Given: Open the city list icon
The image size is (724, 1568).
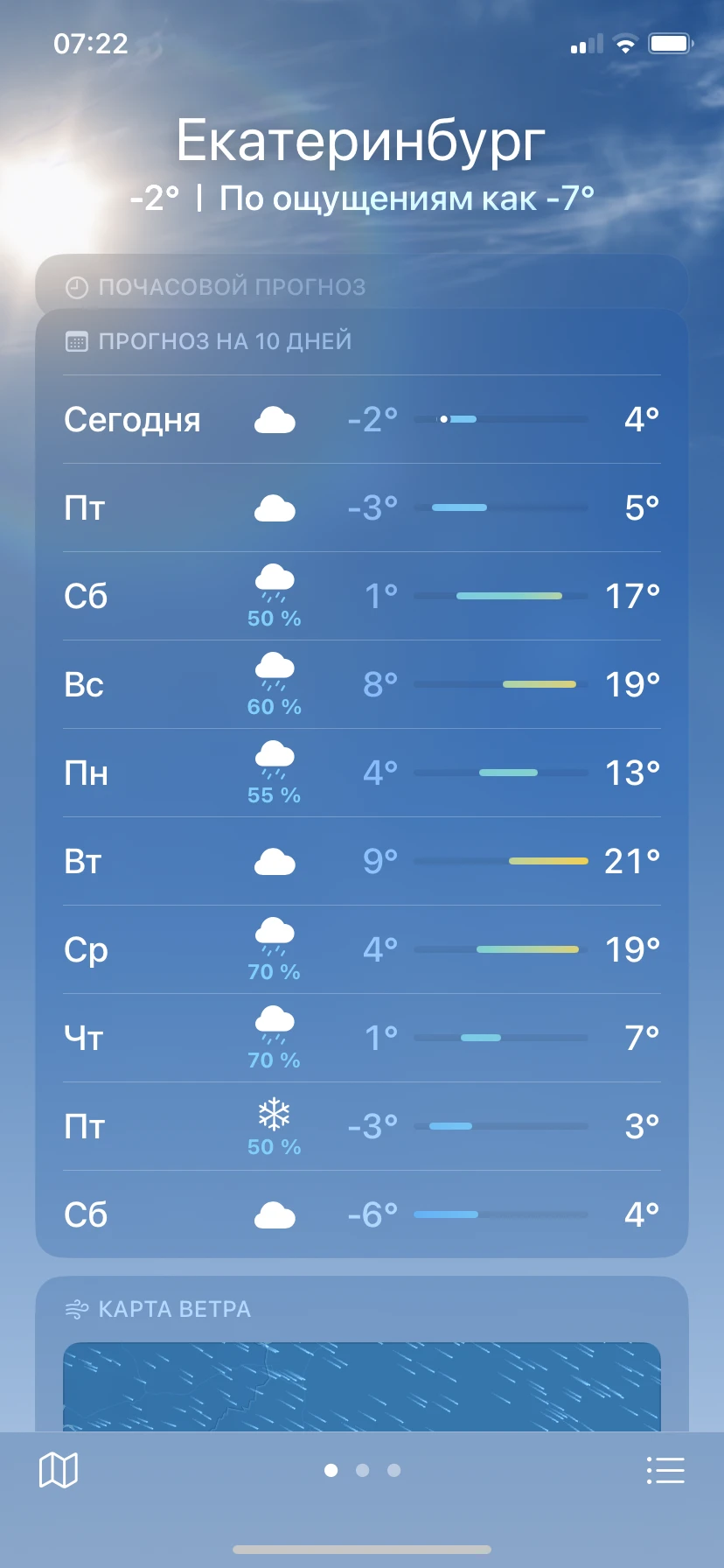Looking at the screenshot, I should 665,1470.
